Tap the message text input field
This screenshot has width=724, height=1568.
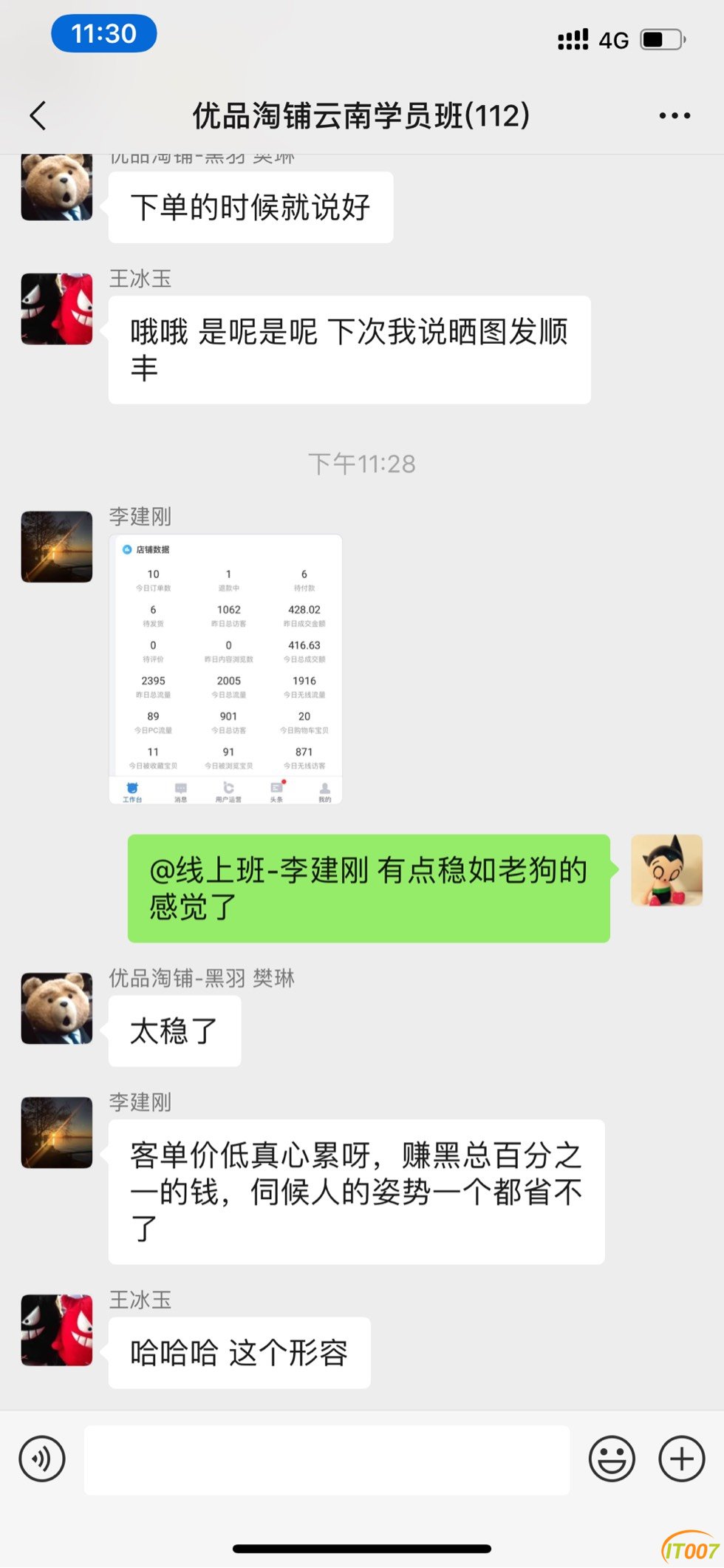(x=327, y=1460)
